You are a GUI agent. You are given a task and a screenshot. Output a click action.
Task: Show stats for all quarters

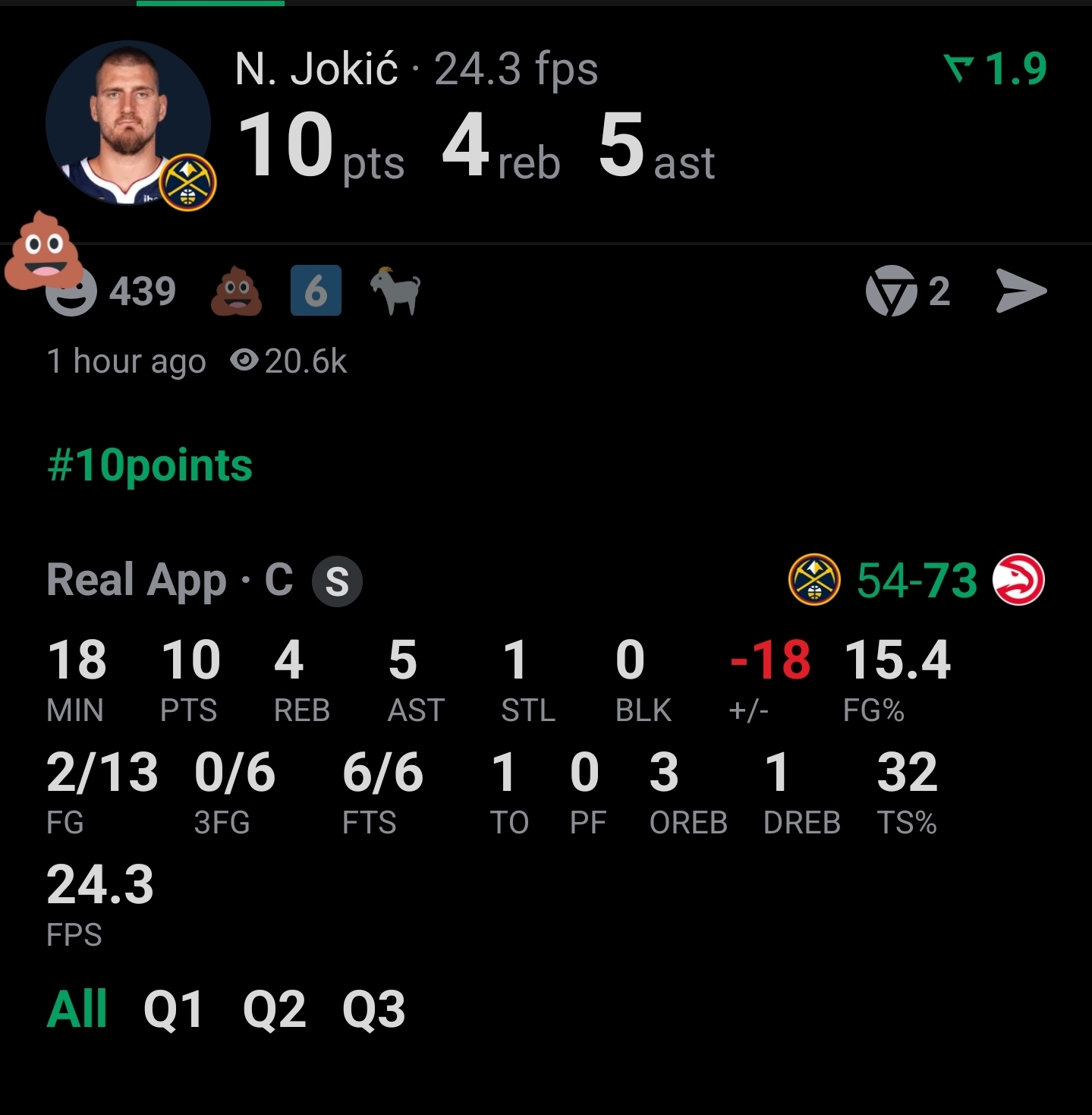click(77, 1009)
